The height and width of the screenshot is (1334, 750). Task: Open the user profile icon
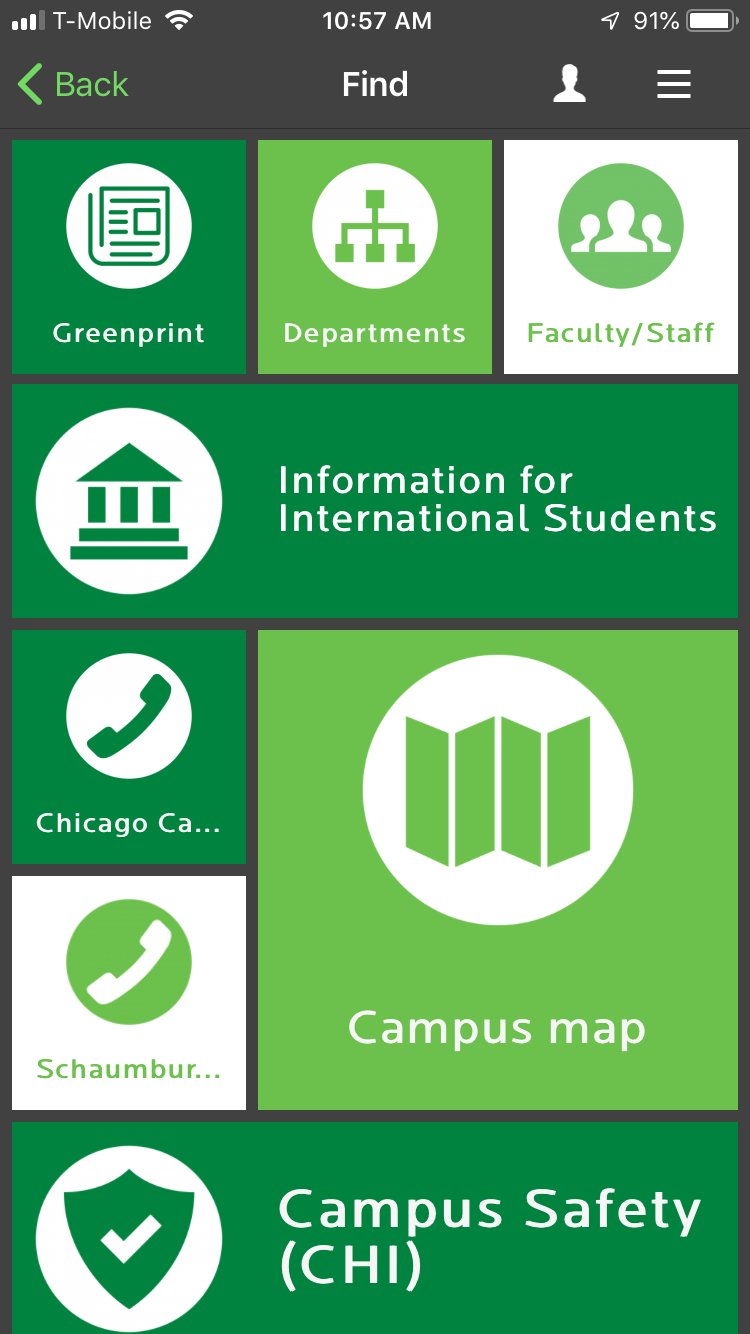tap(570, 85)
